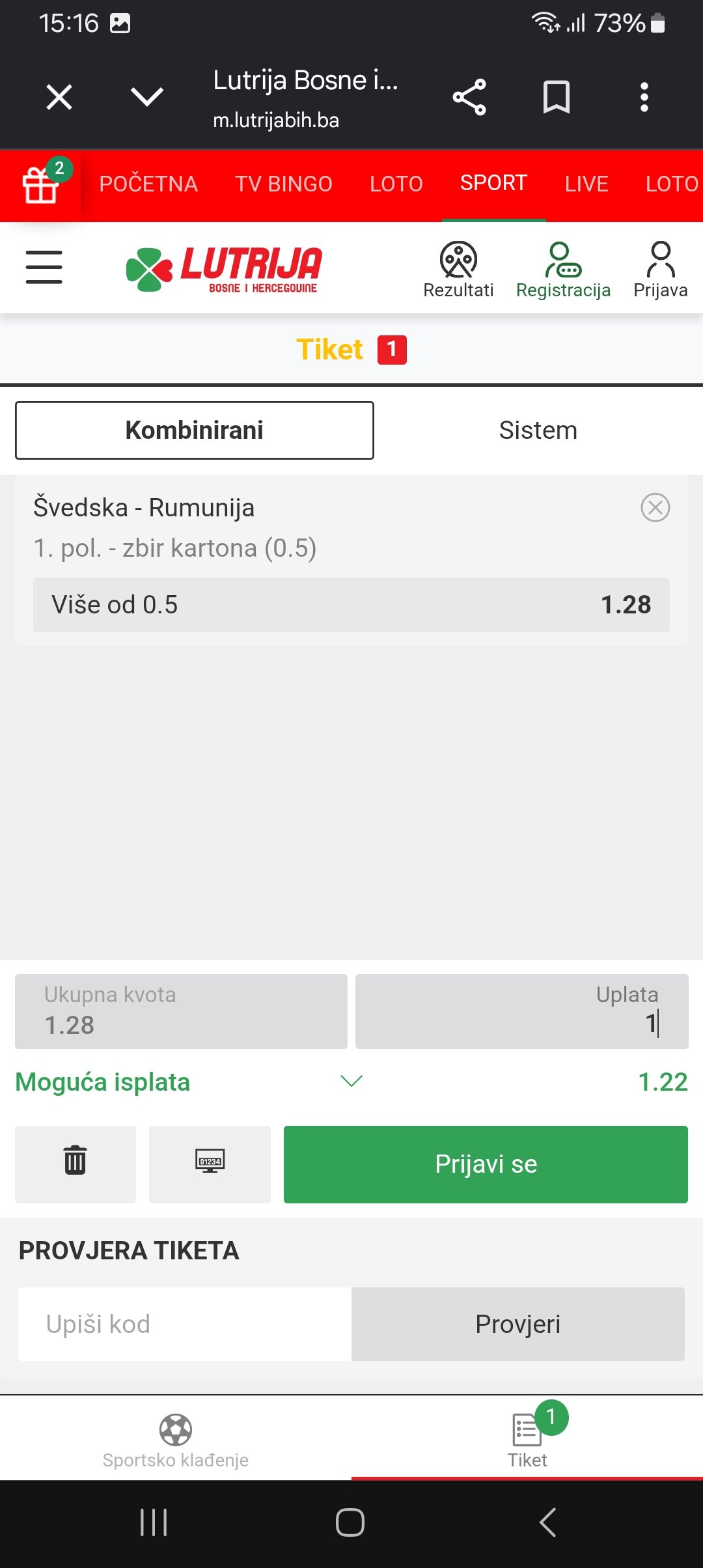Close the browser tab with X
Viewport: 703px width, 1568px height.
(x=59, y=98)
